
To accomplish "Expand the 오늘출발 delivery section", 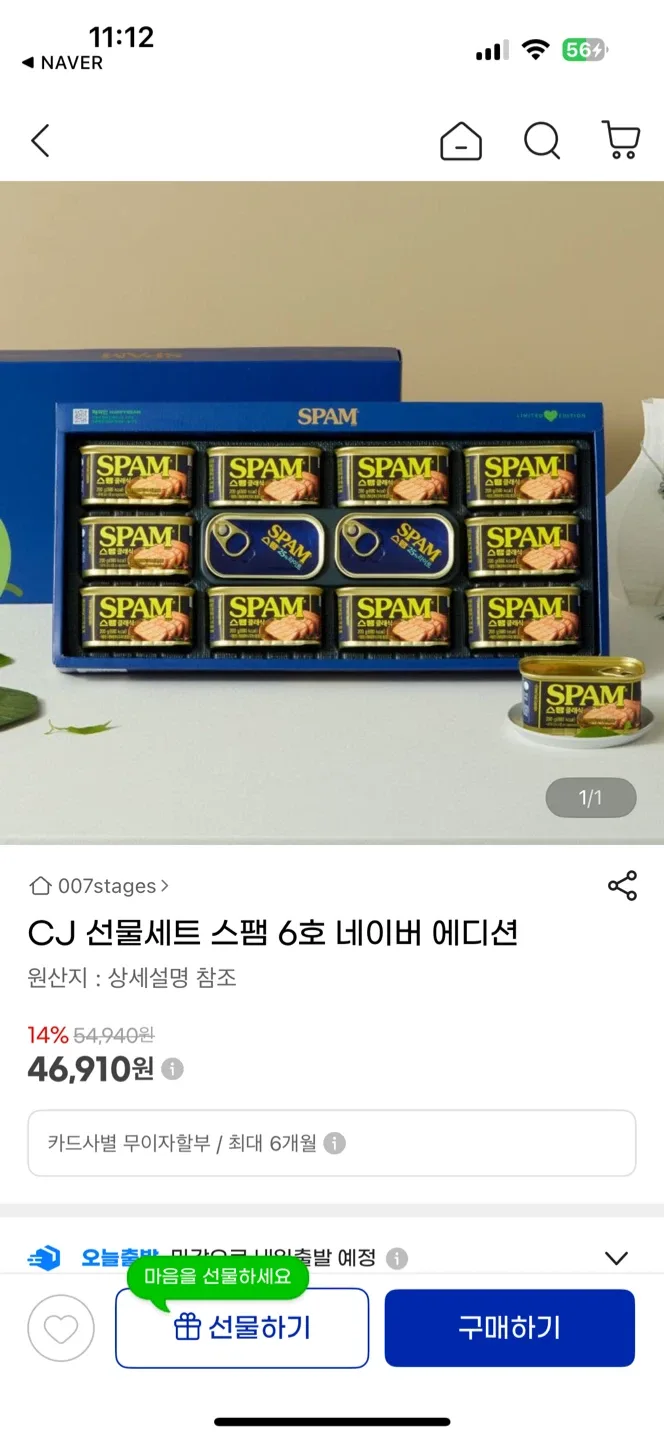I will coord(616,1258).
